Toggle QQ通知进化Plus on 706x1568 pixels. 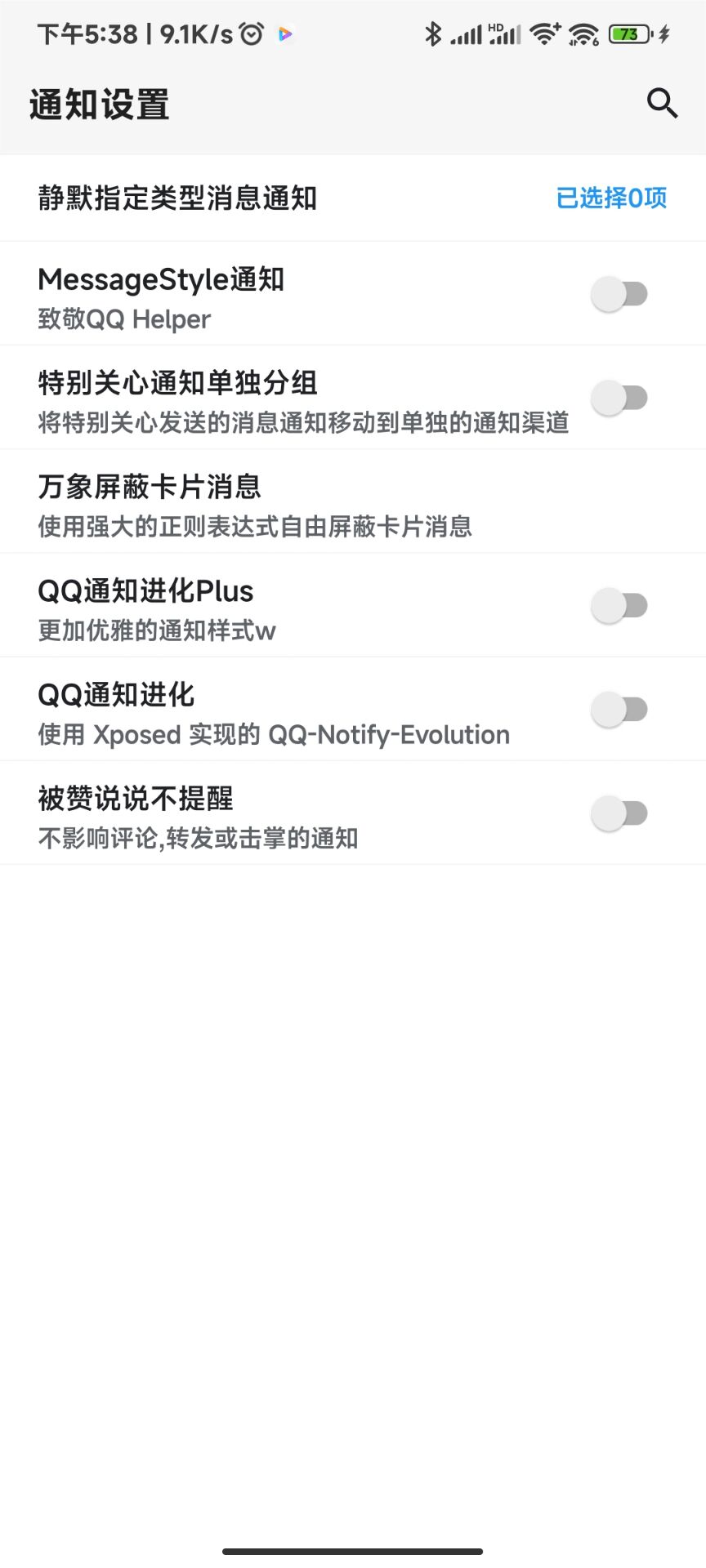click(x=619, y=605)
